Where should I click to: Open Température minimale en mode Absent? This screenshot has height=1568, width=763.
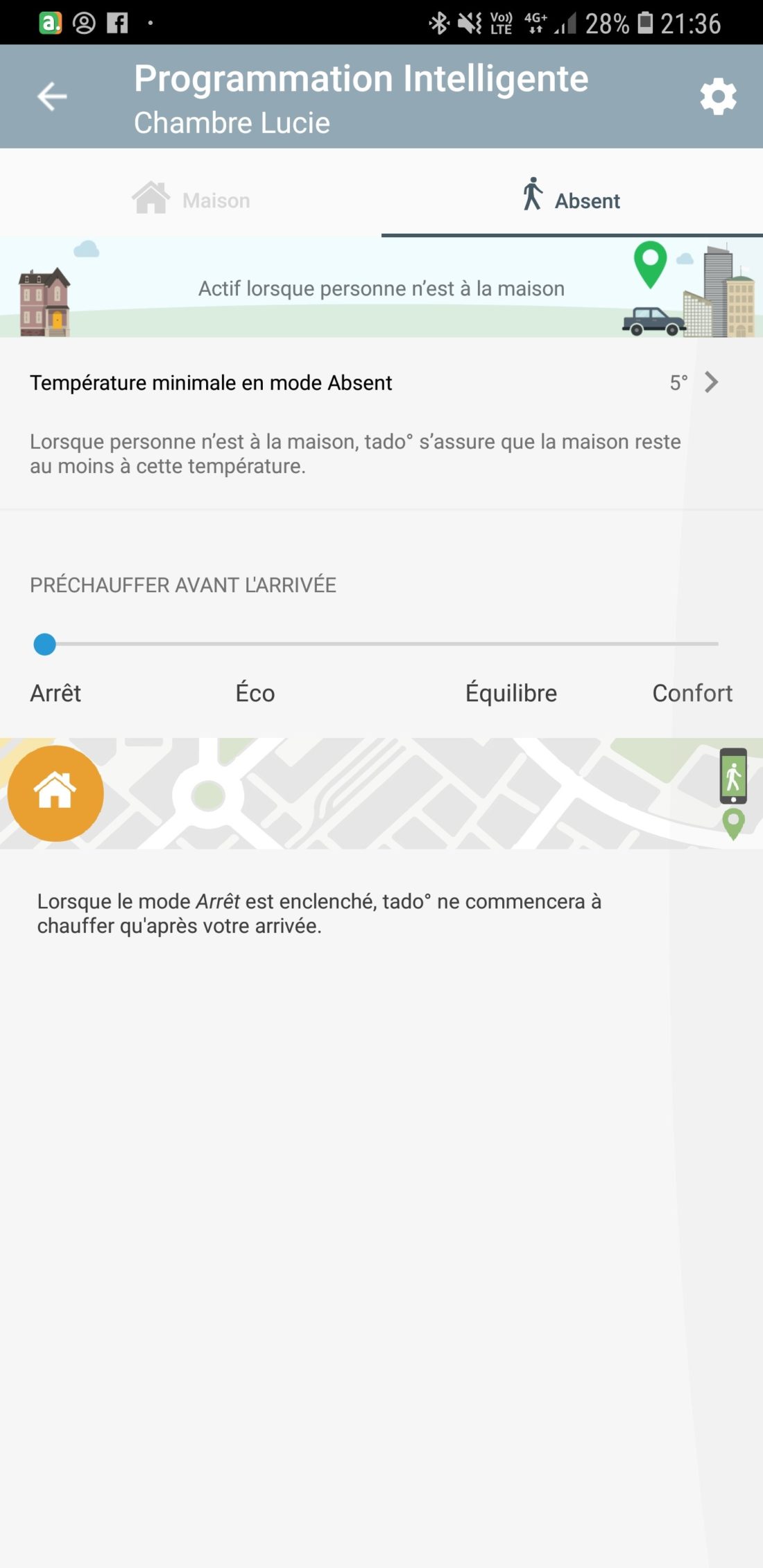click(x=381, y=382)
